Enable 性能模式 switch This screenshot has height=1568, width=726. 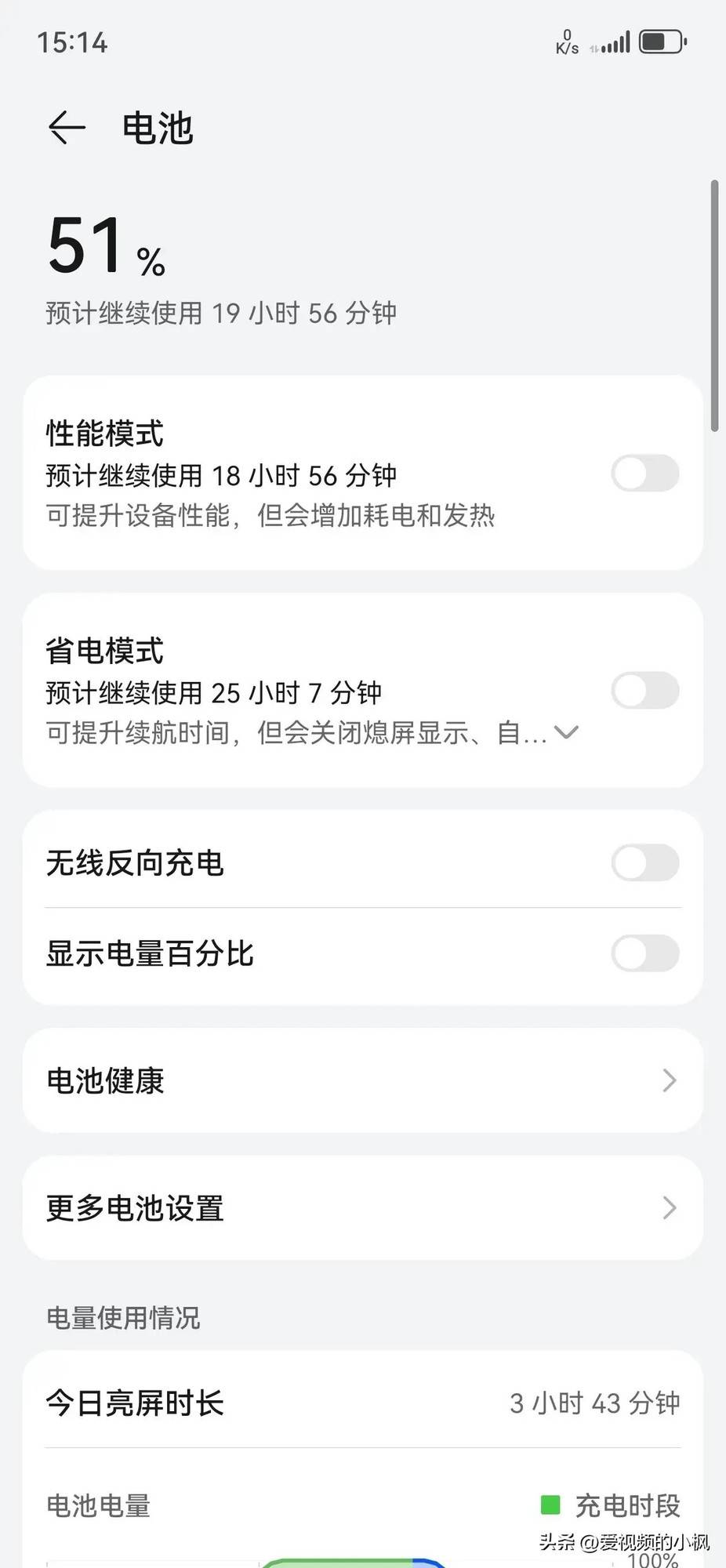click(644, 474)
